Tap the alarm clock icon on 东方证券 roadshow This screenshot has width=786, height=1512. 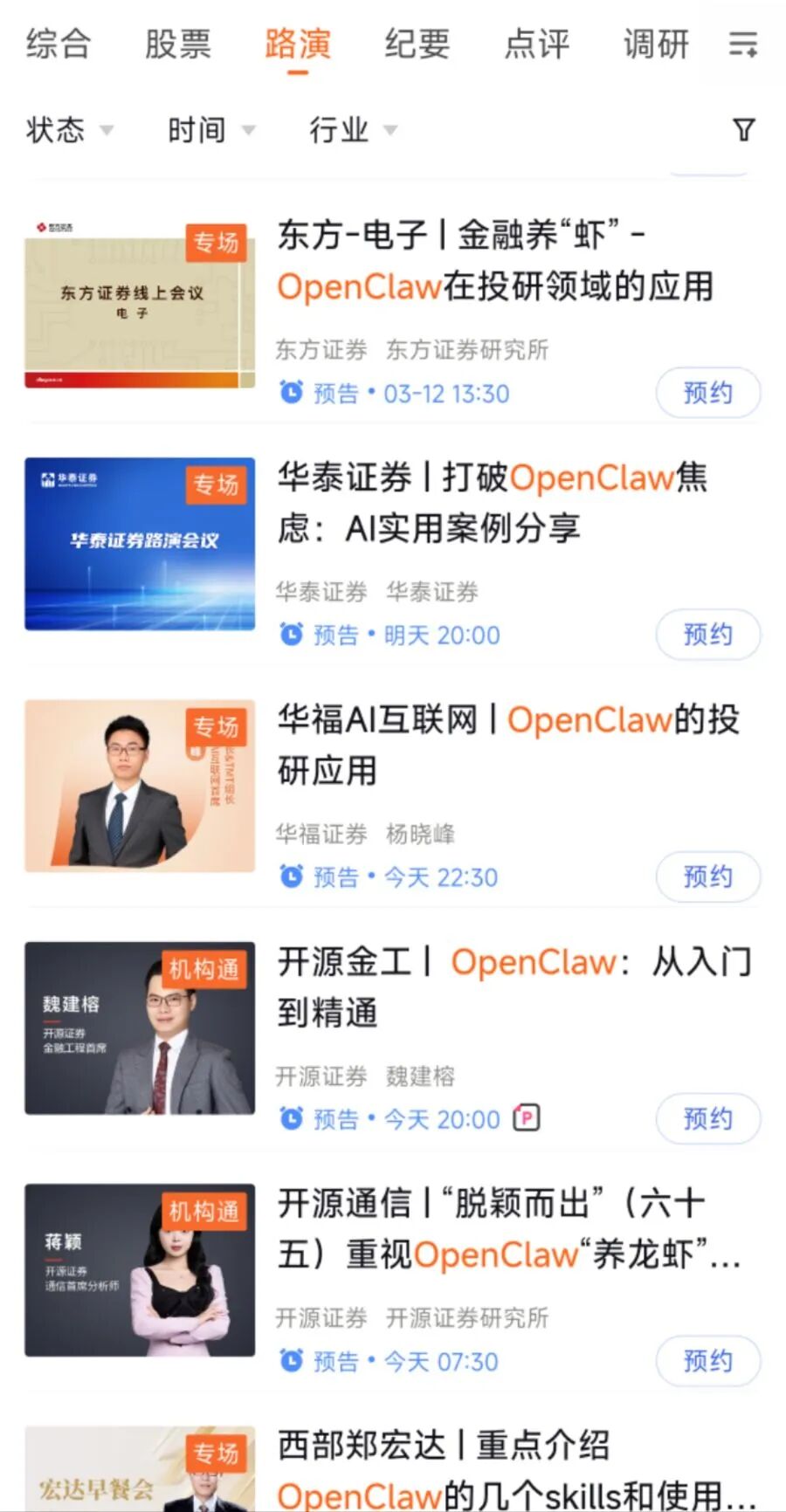click(x=292, y=393)
